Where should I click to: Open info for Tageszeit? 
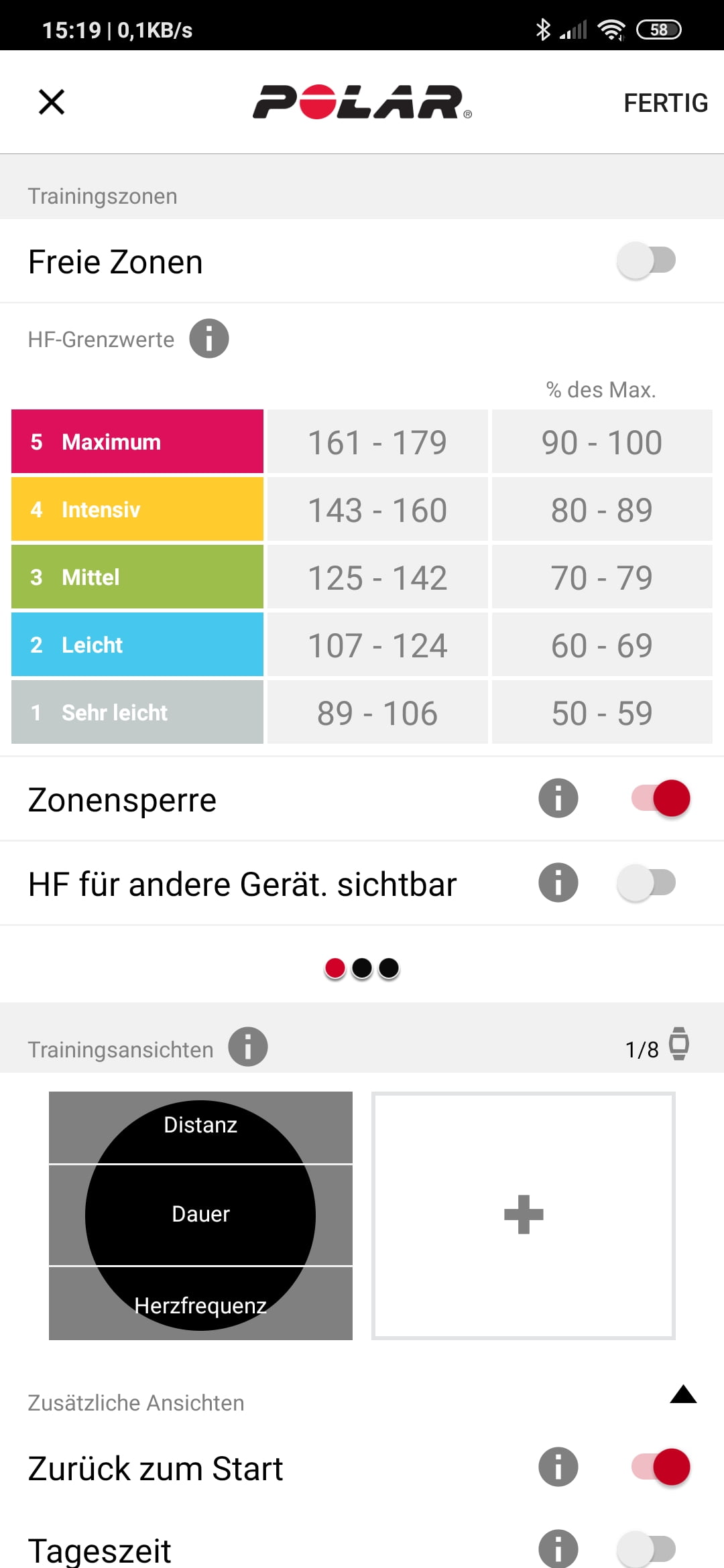[x=558, y=1549]
